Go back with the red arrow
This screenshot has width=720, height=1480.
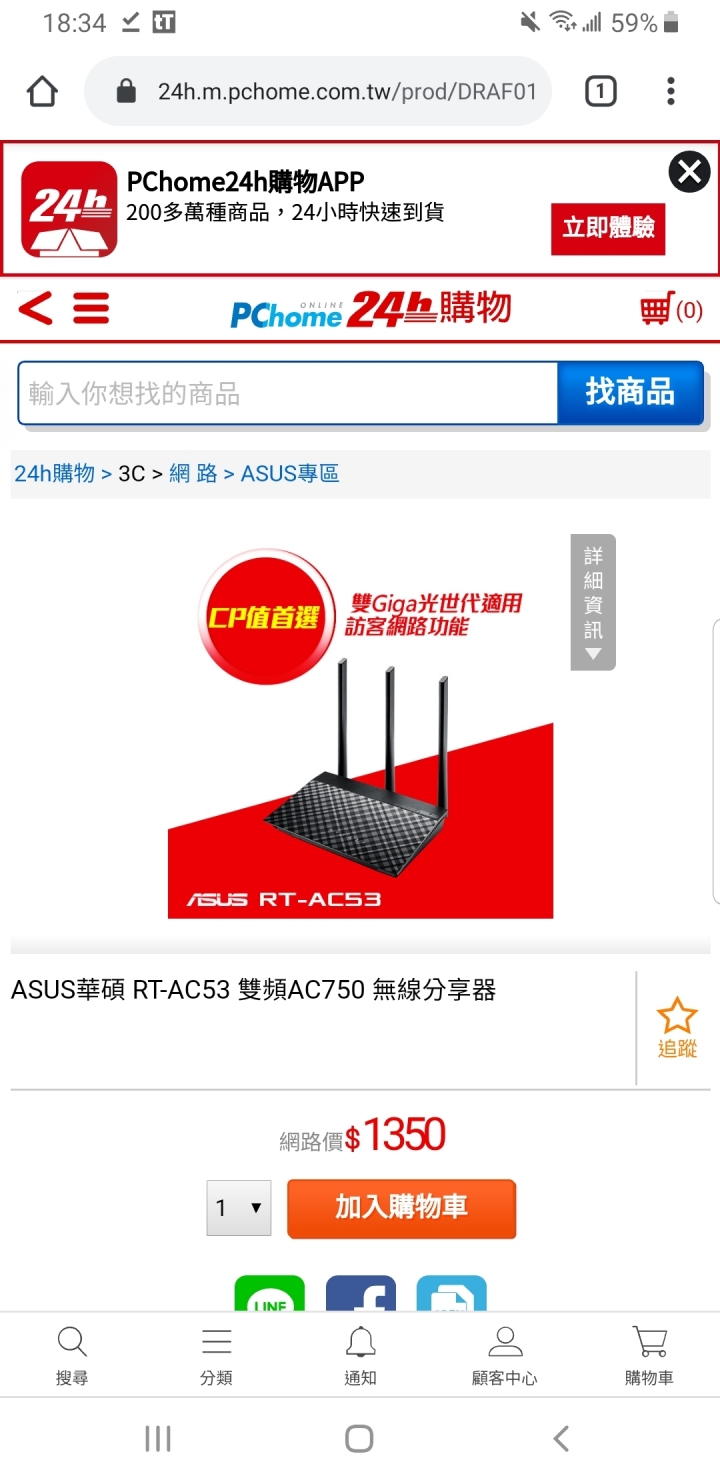pos(35,308)
